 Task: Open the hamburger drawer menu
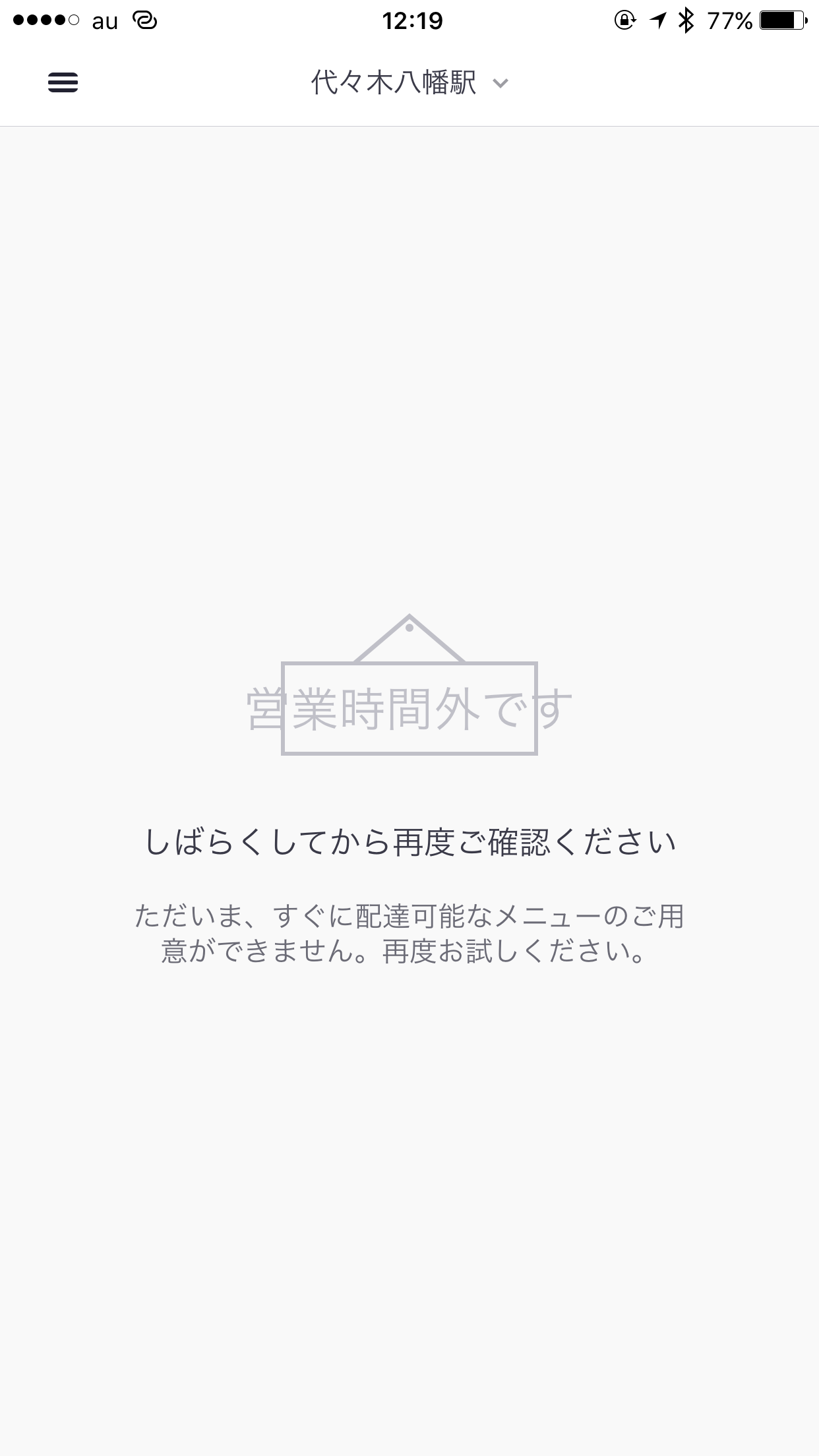click(63, 82)
